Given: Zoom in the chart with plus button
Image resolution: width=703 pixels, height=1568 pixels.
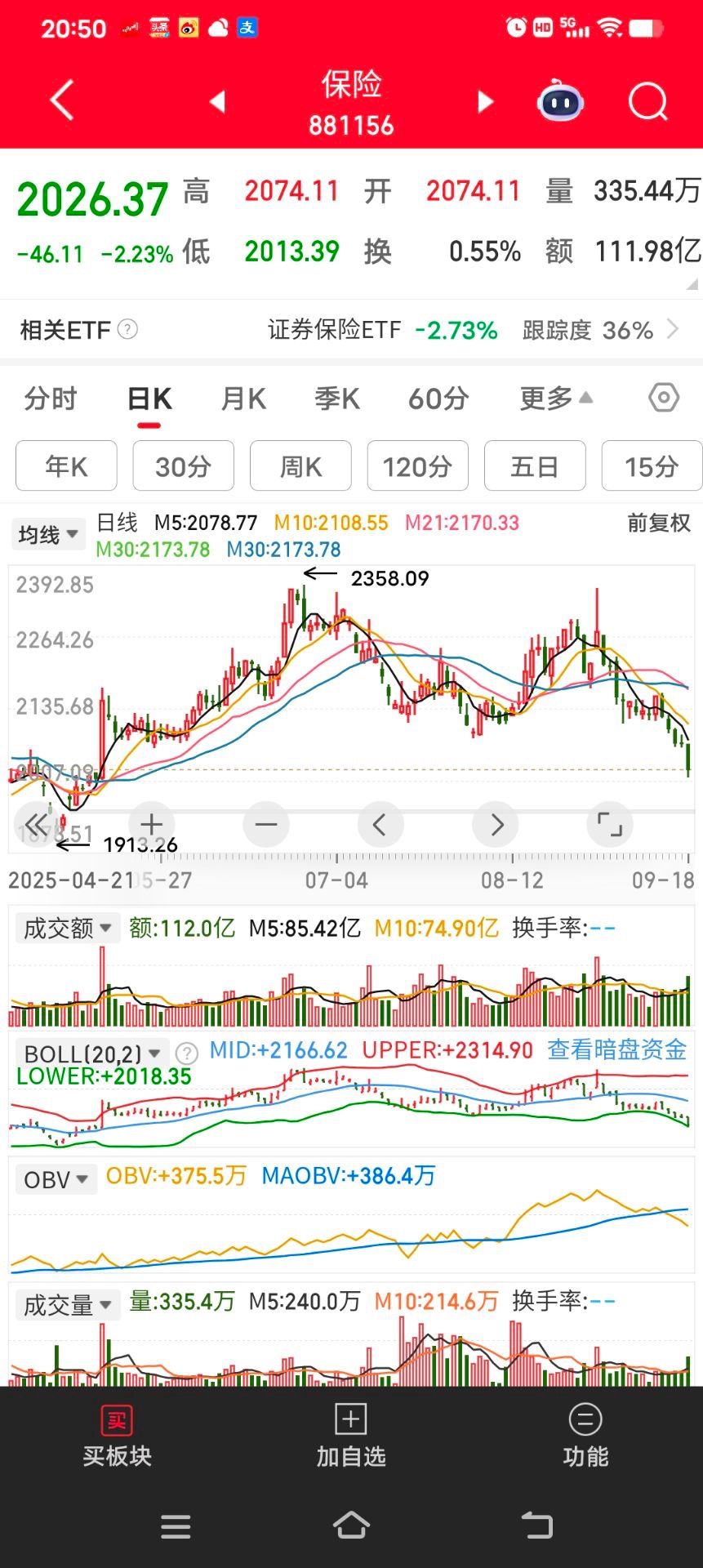Looking at the screenshot, I should 152,824.
